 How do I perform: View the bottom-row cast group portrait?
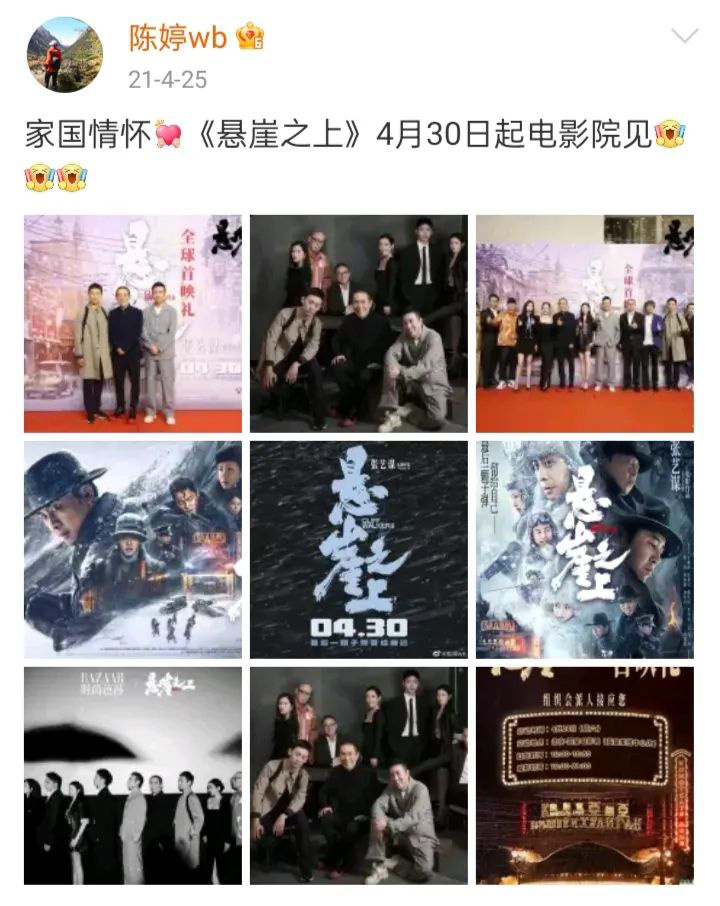click(x=359, y=775)
